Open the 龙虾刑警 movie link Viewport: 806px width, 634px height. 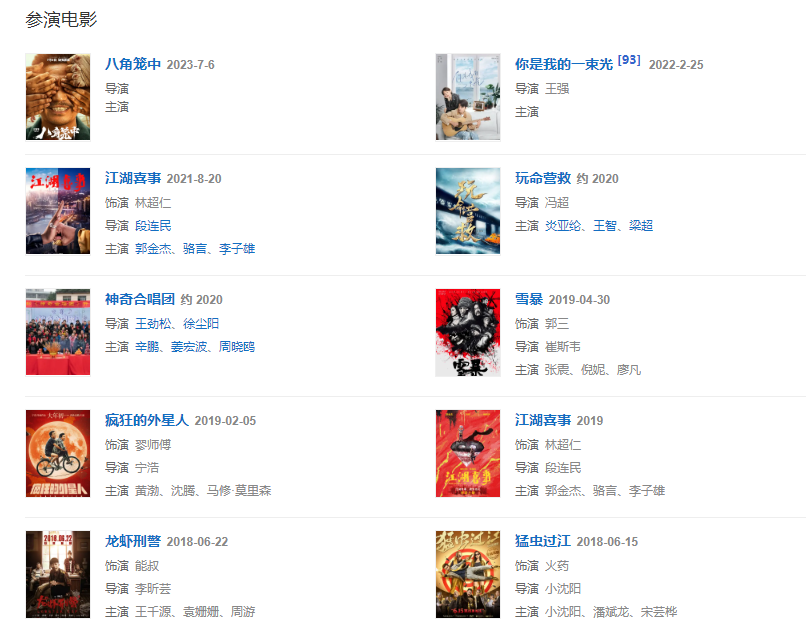point(133,541)
